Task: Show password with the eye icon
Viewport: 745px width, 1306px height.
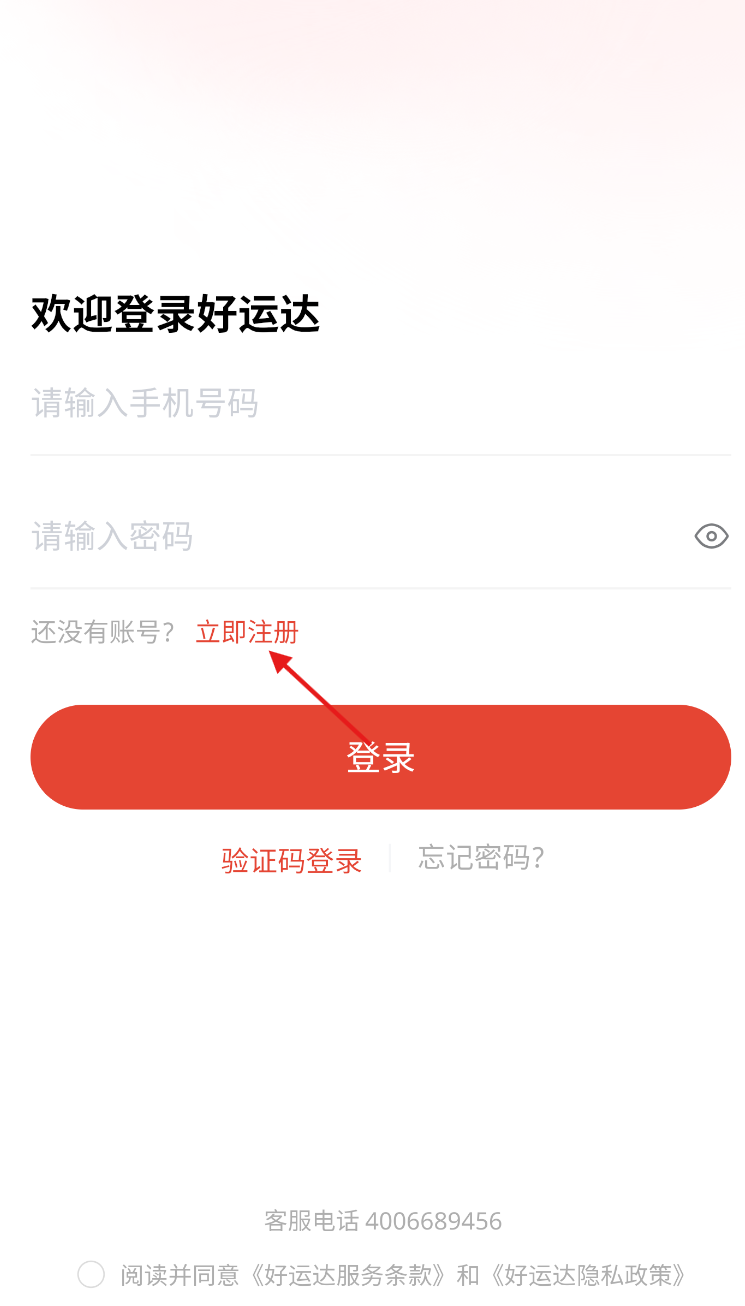Action: pyautogui.click(x=711, y=537)
